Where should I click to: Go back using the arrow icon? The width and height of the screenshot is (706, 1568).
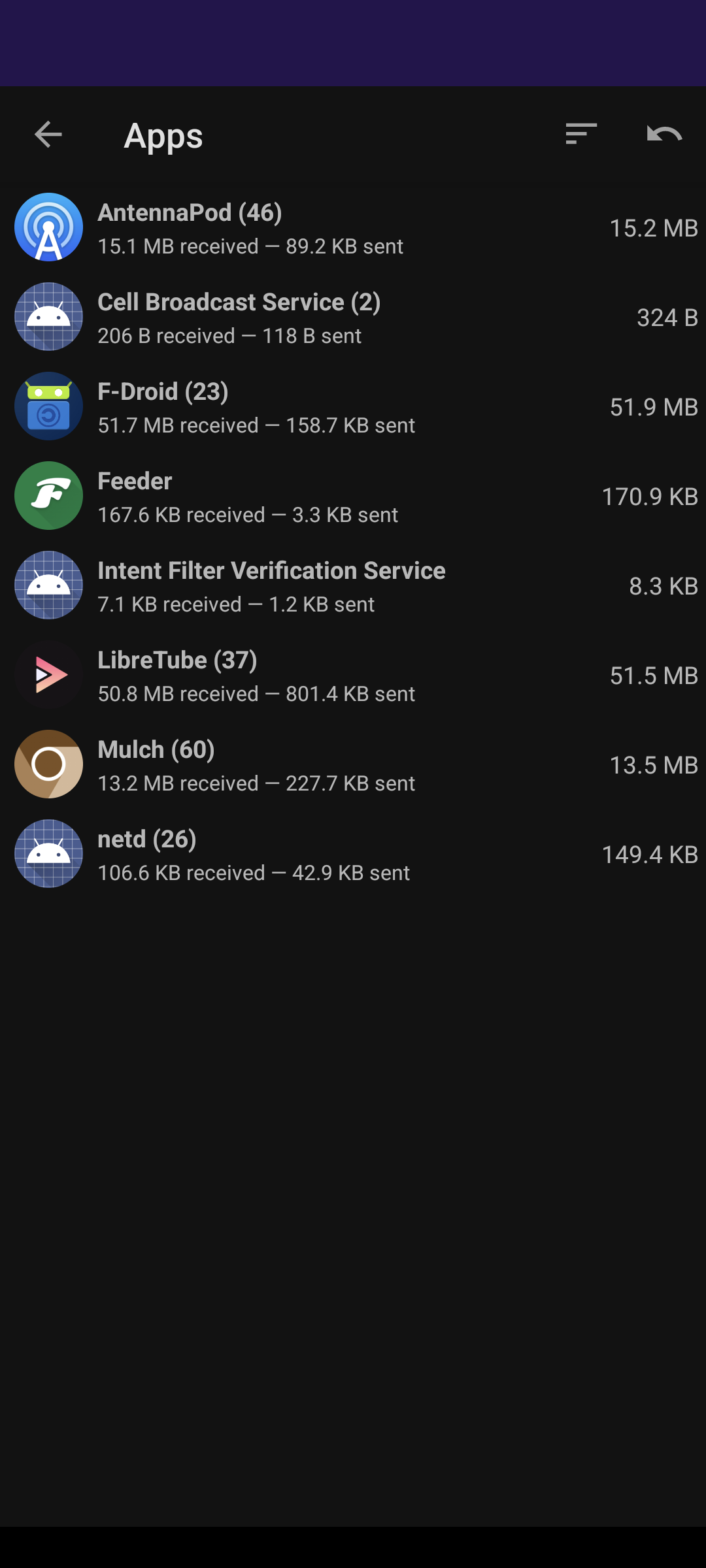coord(48,135)
